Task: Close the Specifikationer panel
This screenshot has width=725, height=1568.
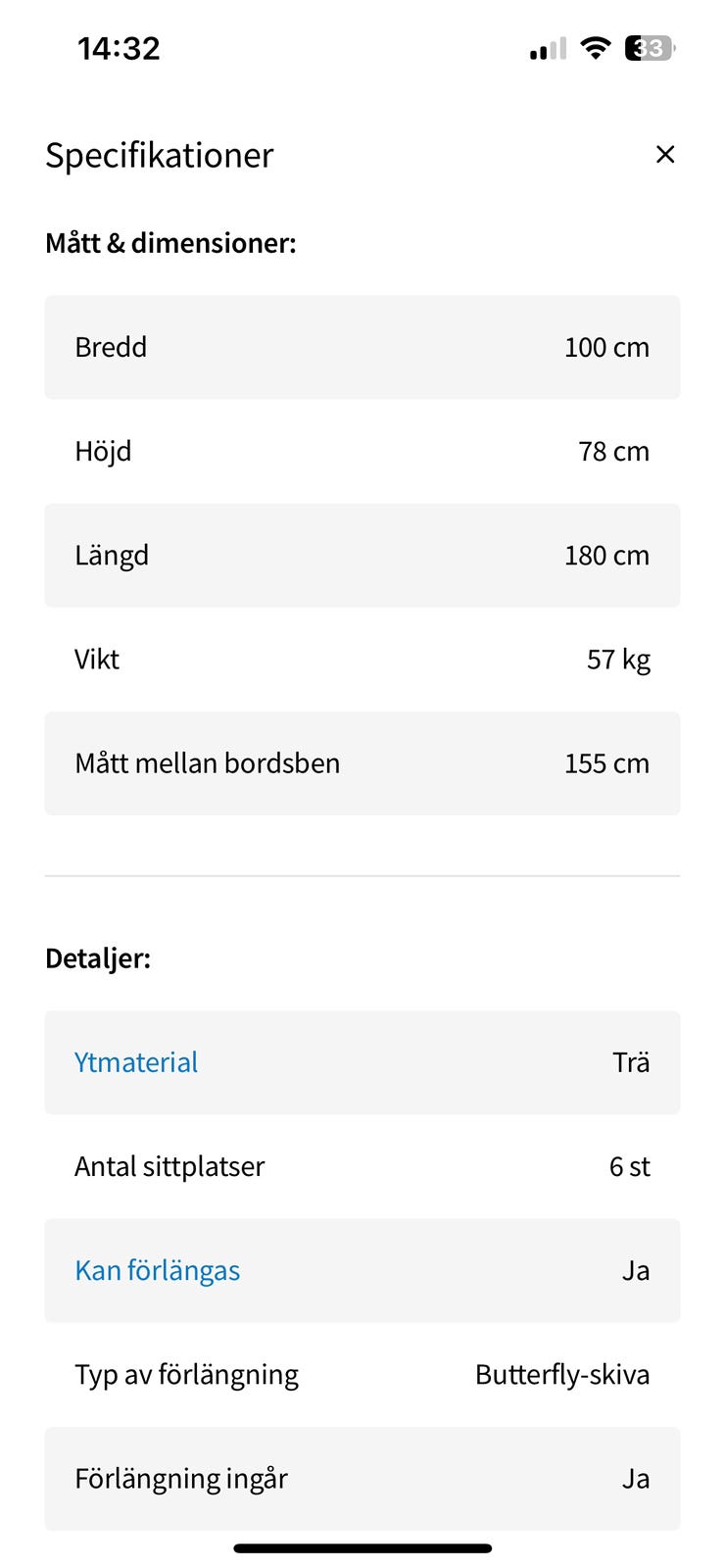Action: [665, 154]
